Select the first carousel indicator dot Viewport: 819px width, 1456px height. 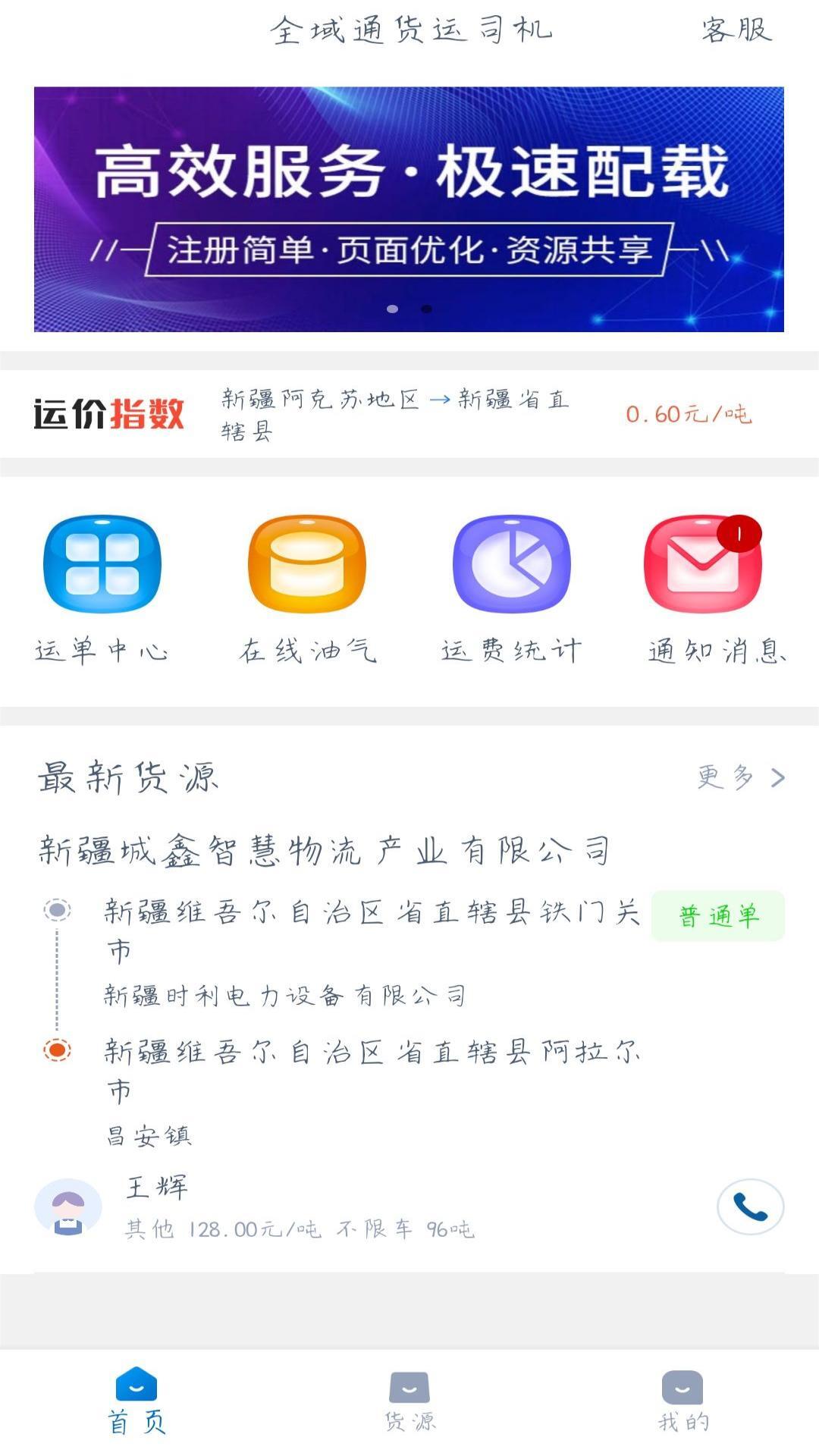(x=394, y=308)
